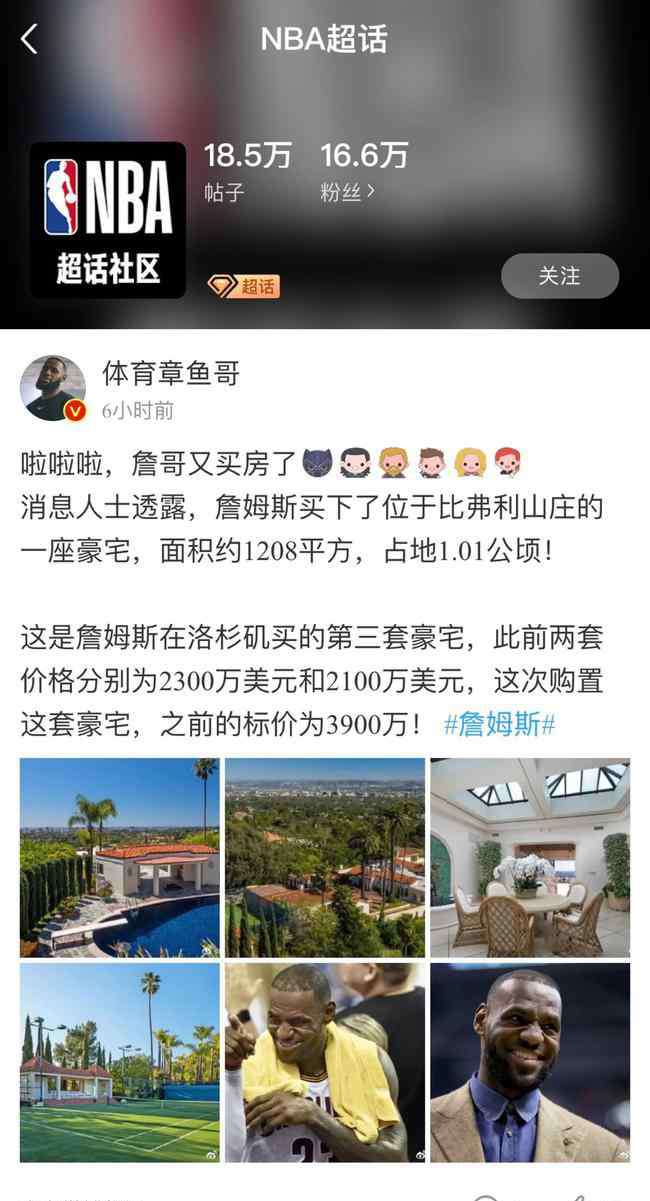View the dining room skylight photo
The height and width of the screenshot is (1201, 650).
(530, 858)
